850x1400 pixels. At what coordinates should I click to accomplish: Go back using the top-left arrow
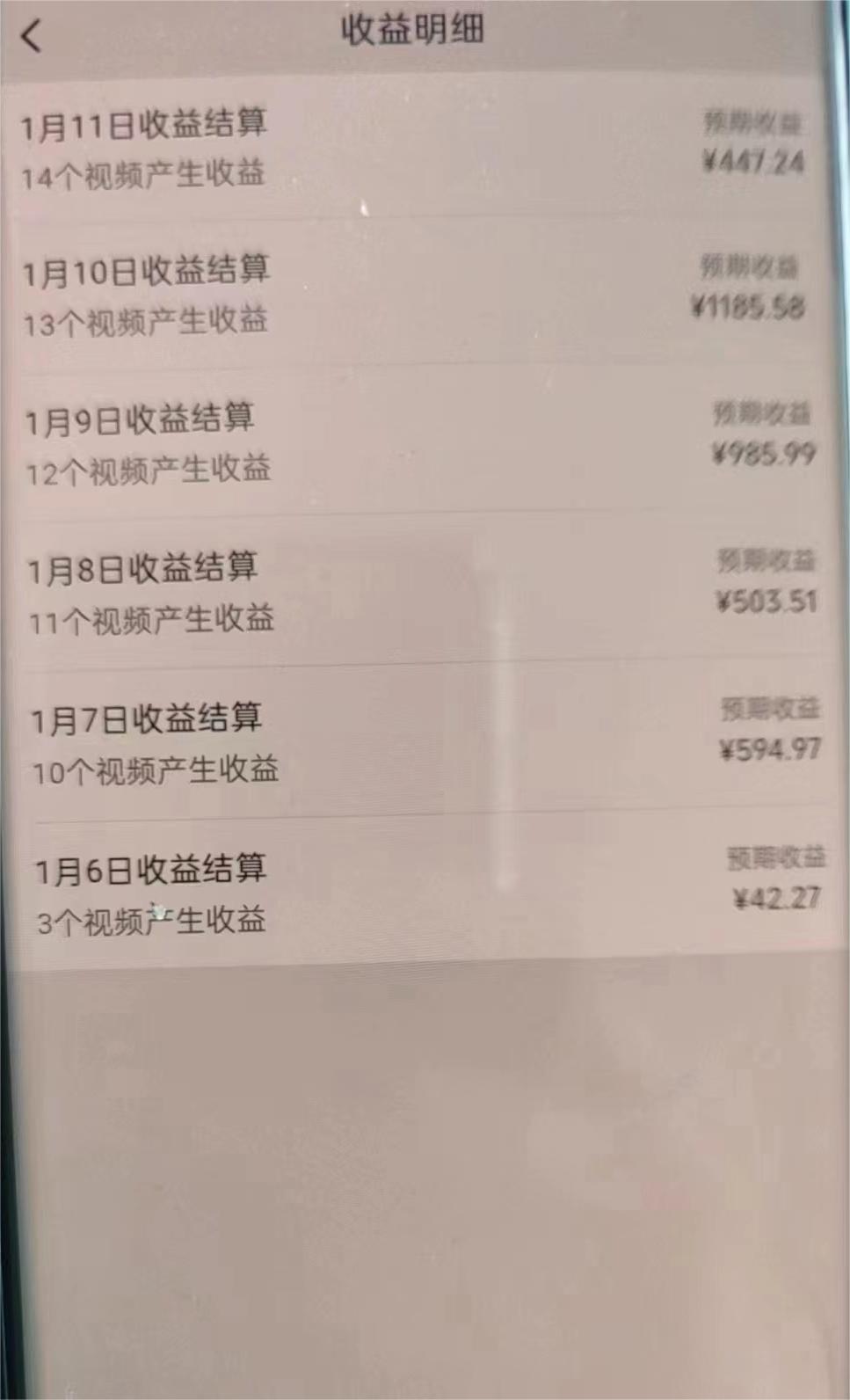pyautogui.click(x=32, y=36)
